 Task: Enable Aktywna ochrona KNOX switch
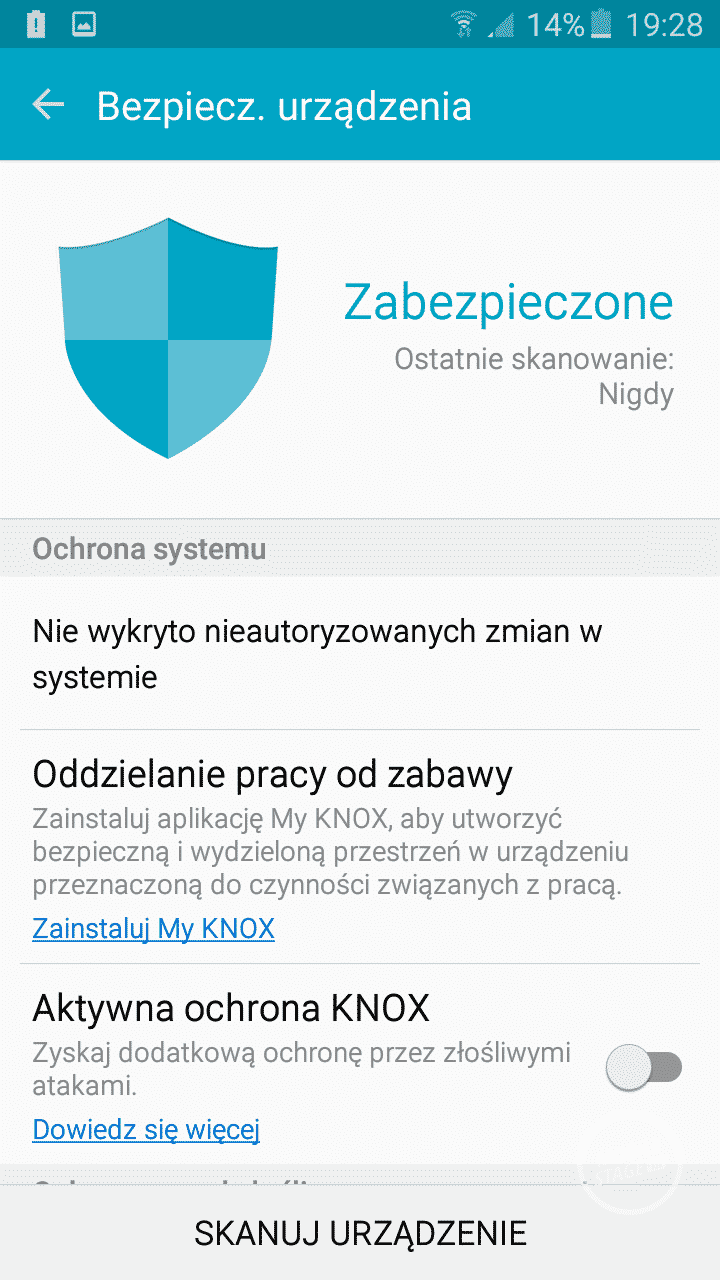pyautogui.click(x=644, y=1068)
